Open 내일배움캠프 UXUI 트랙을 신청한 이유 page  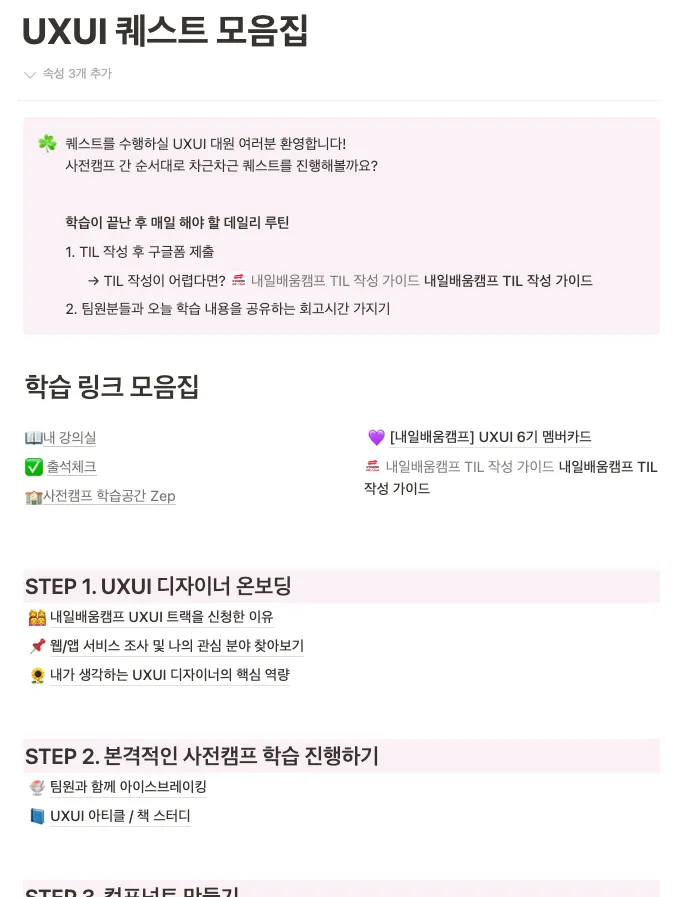[x=151, y=617]
